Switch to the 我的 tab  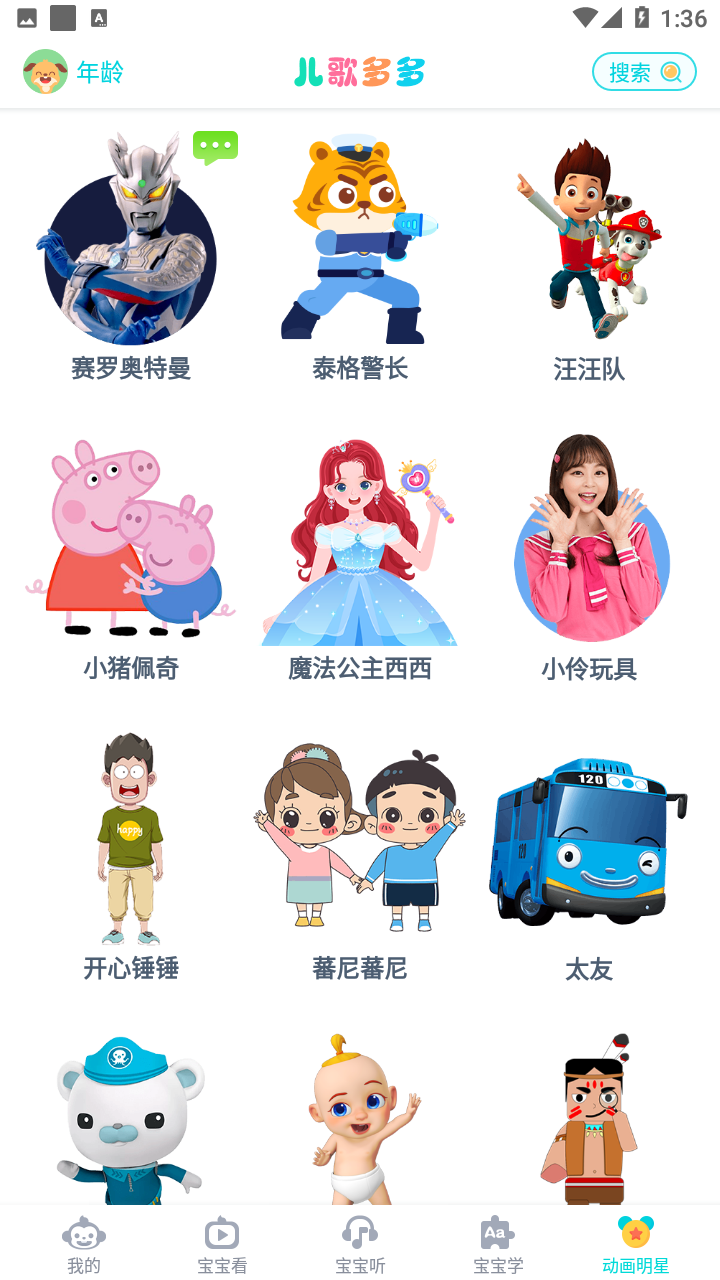[x=84, y=1243]
